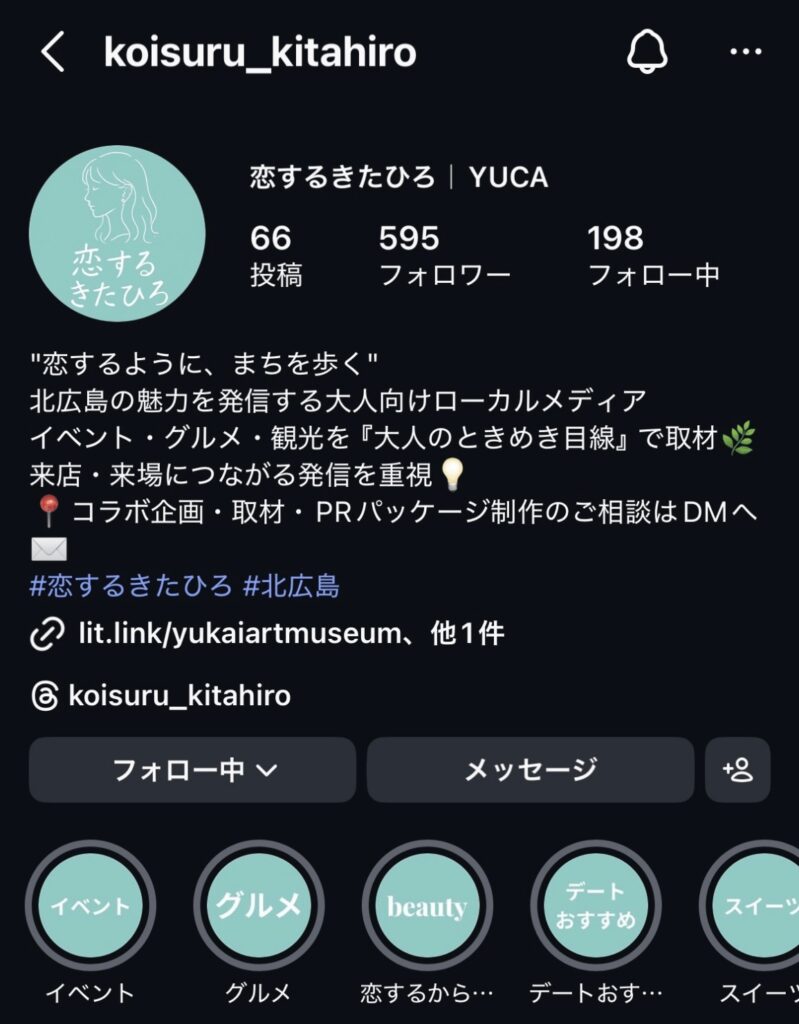Open the notifications bell for this profile
The height and width of the screenshot is (1024, 799).
(647, 52)
